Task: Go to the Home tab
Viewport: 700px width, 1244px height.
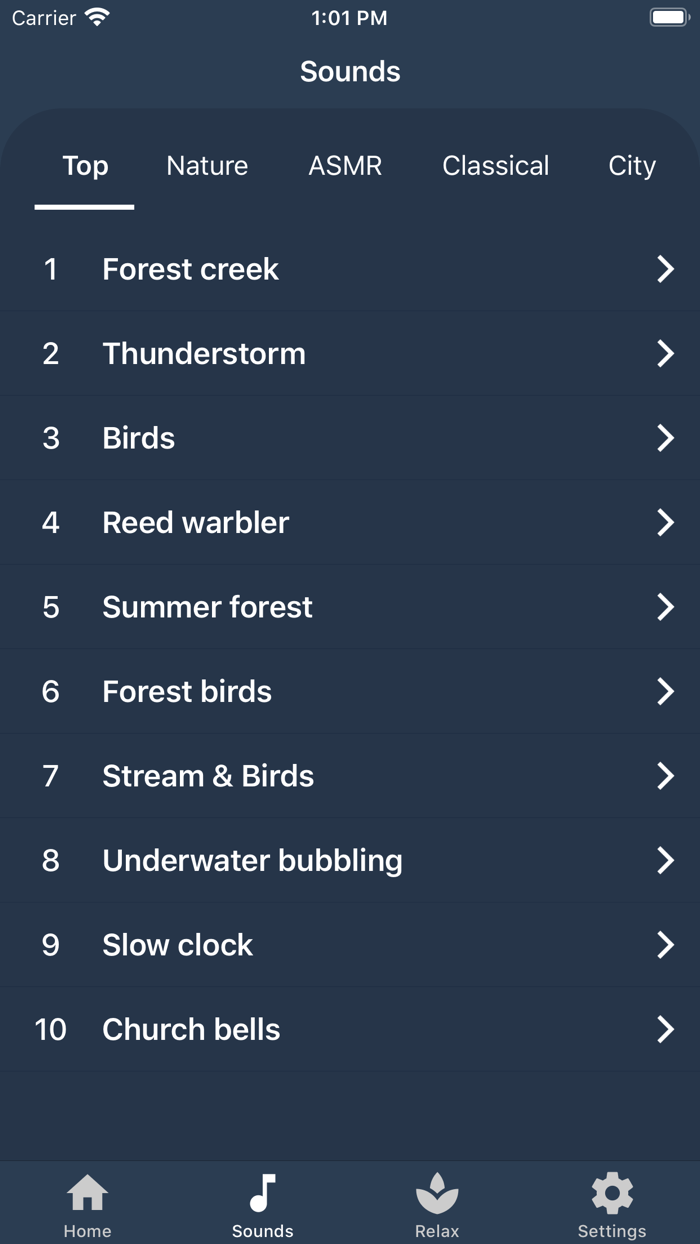Action: point(87,1205)
